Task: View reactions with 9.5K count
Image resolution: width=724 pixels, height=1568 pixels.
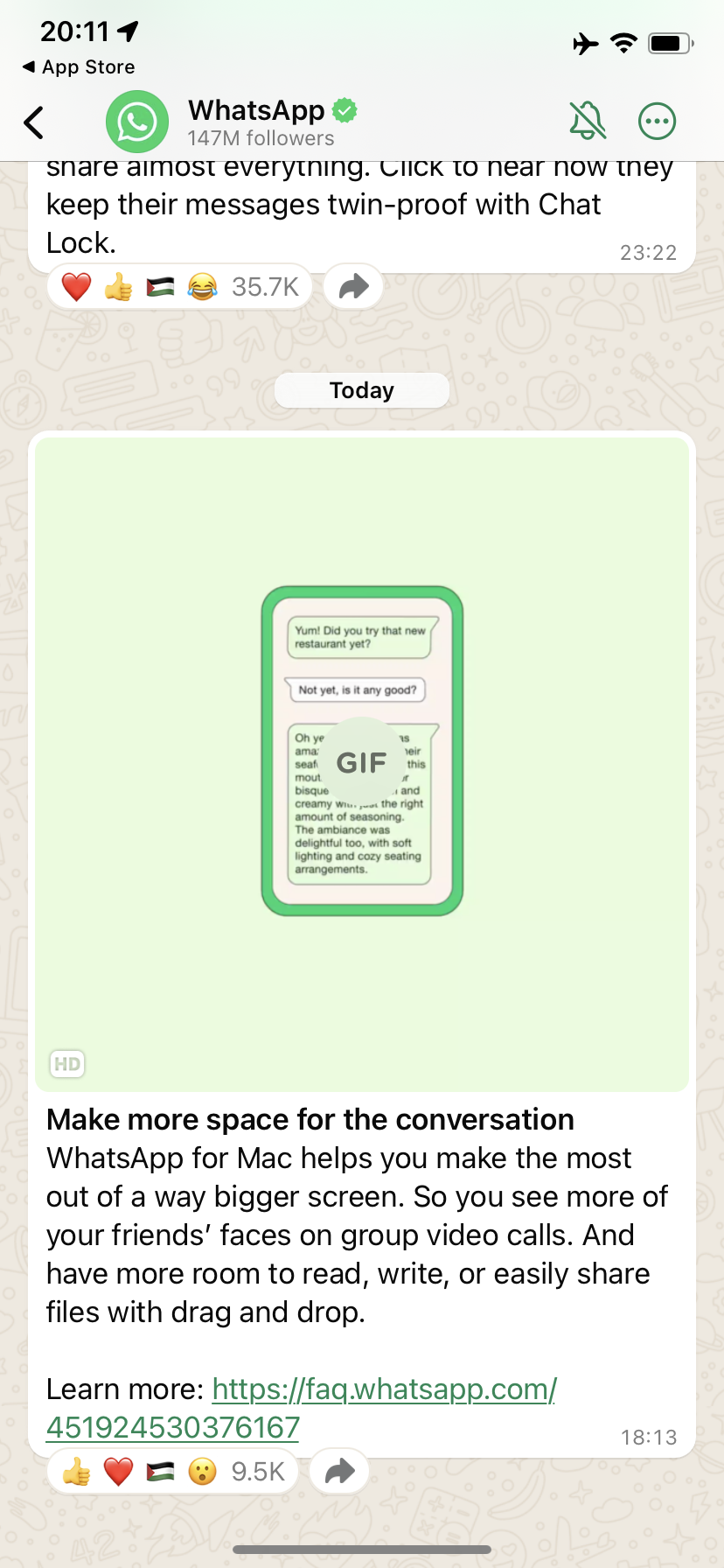Action: click(173, 1472)
